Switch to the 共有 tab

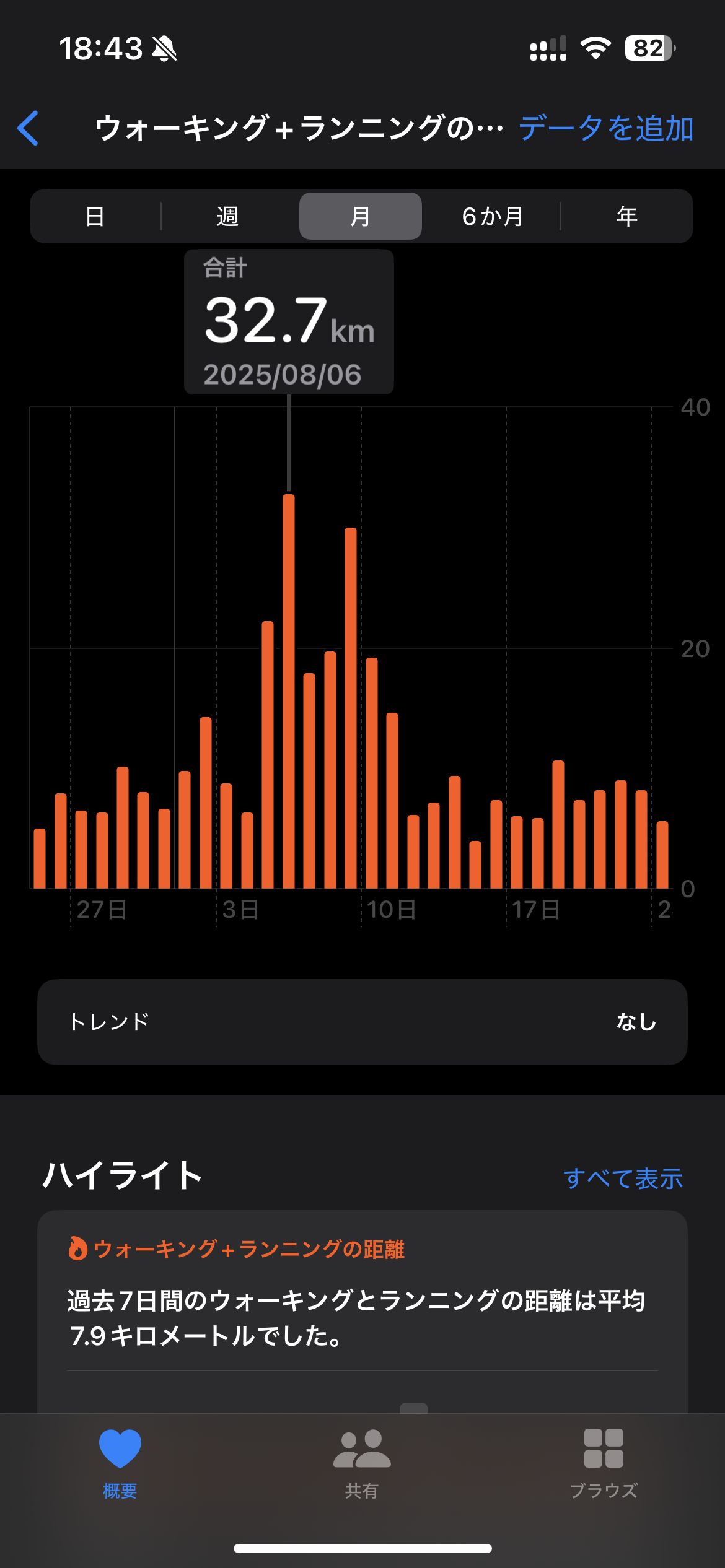click(362, 1464)
